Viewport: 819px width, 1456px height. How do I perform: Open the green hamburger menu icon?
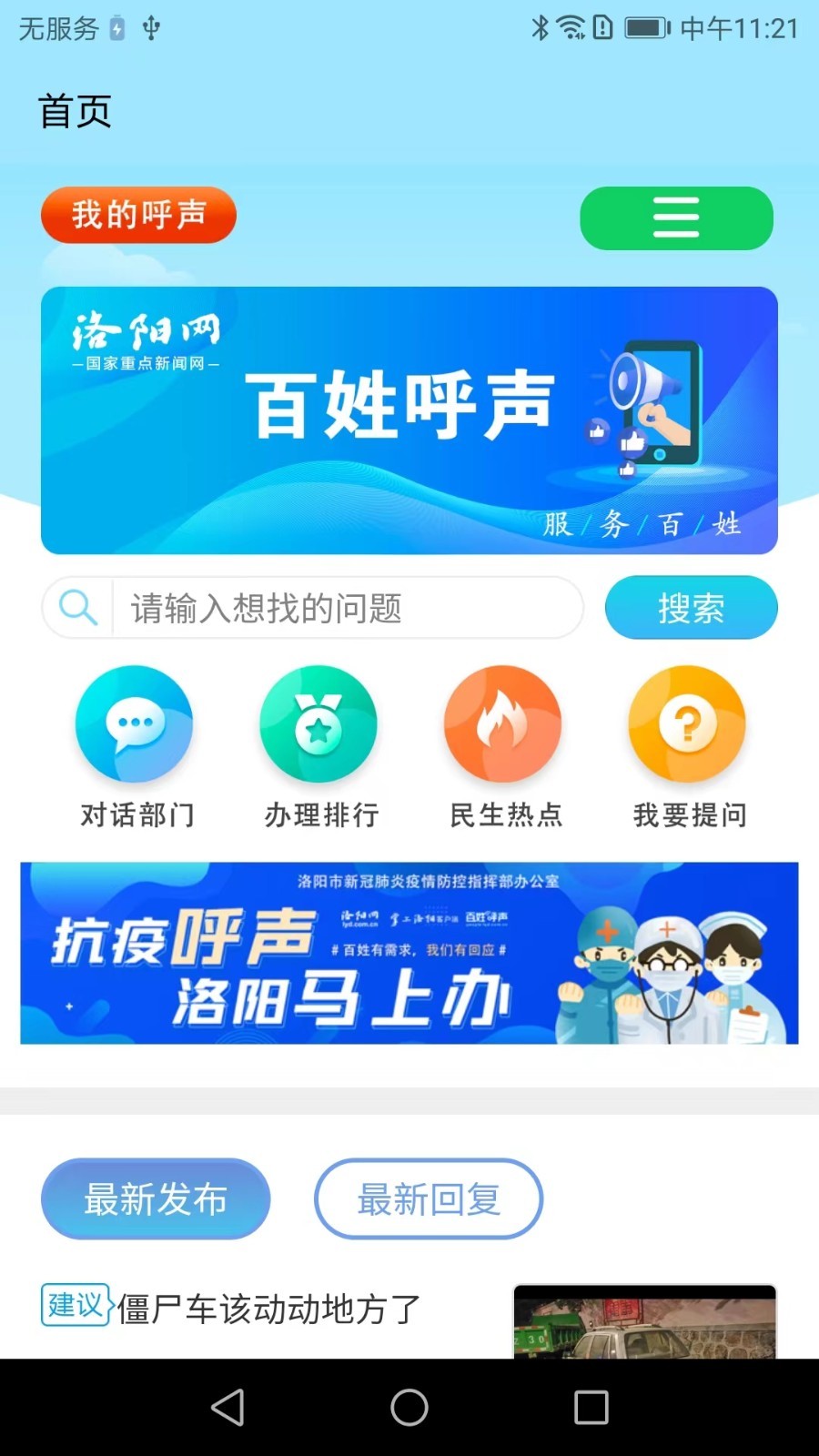676,217
